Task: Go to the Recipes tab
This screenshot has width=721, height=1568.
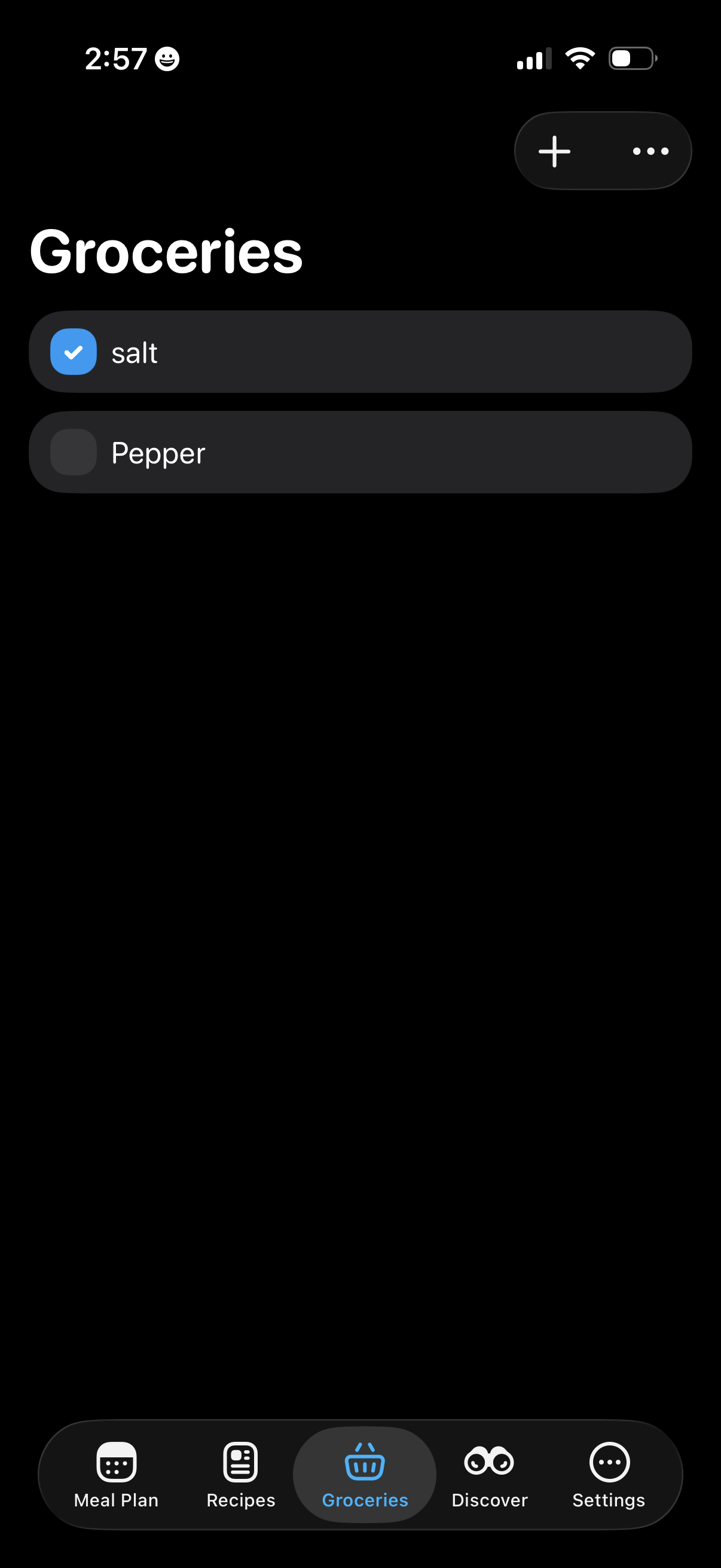Action: [x=241, y=1474]
